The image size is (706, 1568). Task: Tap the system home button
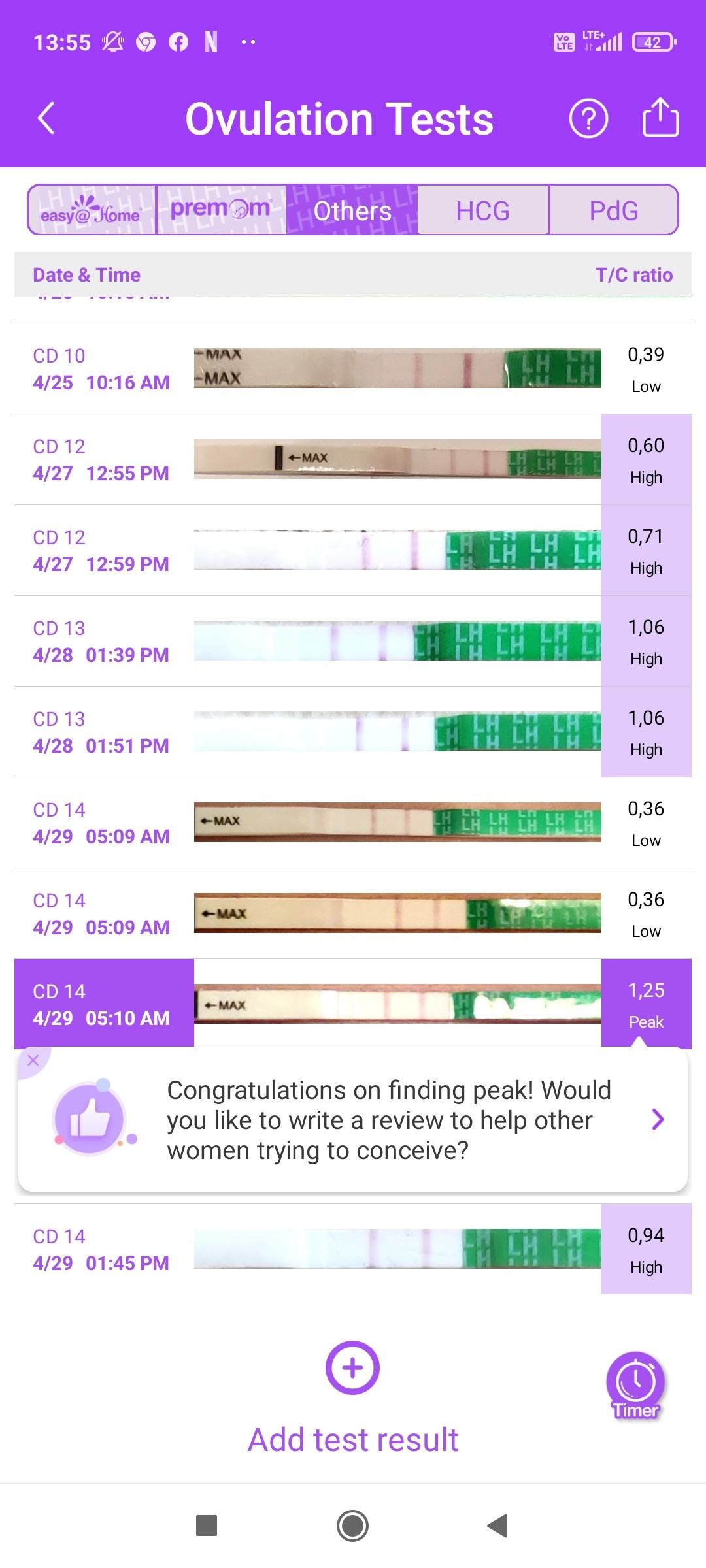click(352, 1526)
